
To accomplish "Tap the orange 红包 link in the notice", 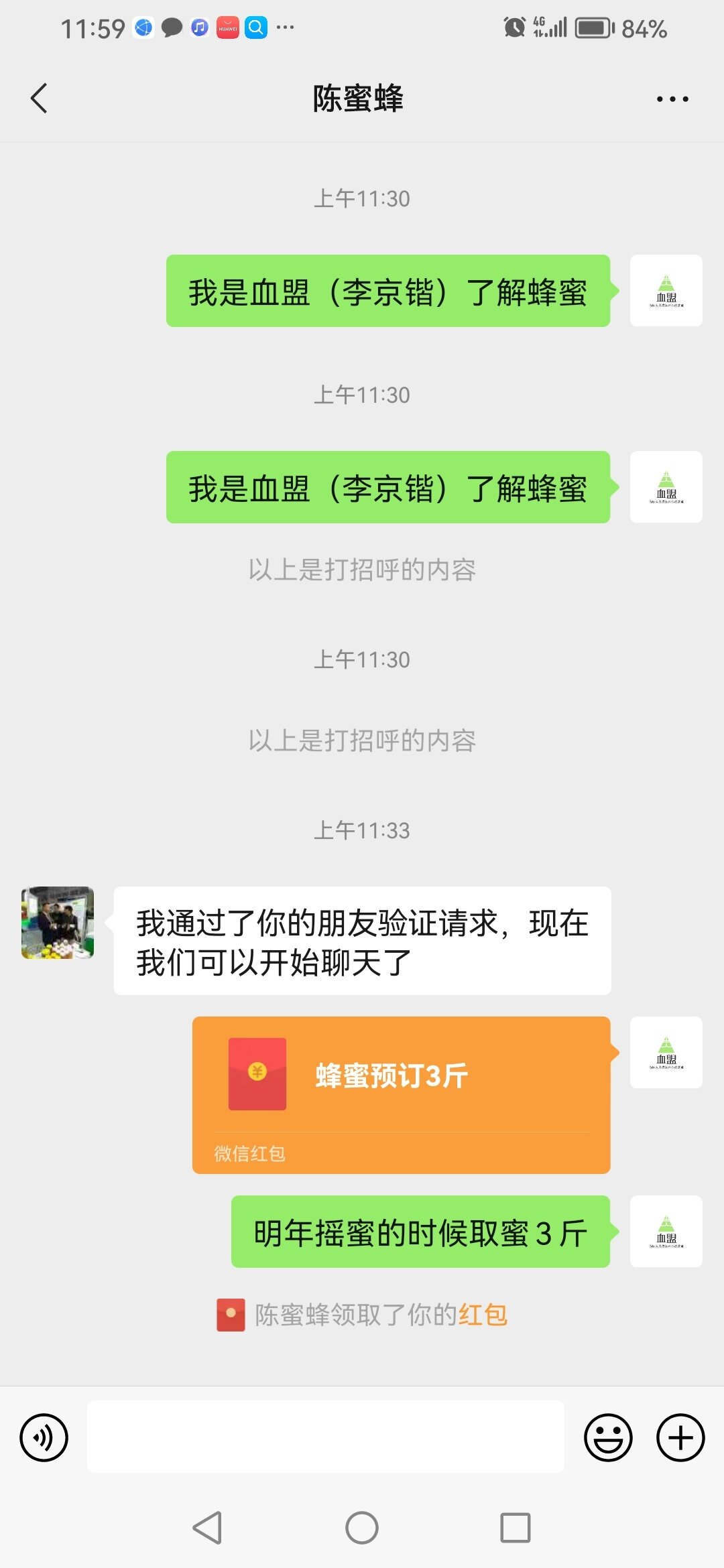I will [483, 1315].
